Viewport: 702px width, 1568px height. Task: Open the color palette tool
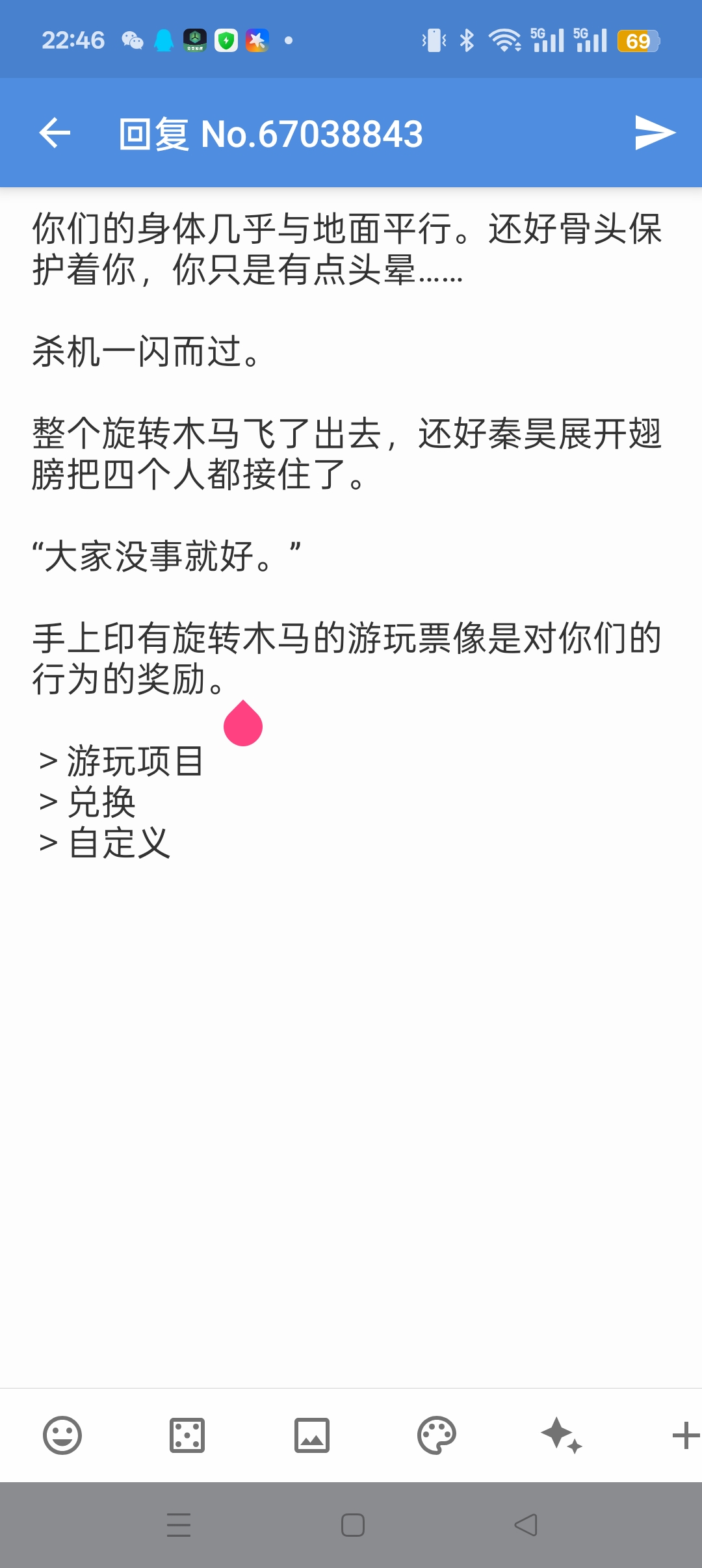click(437, 1435)
